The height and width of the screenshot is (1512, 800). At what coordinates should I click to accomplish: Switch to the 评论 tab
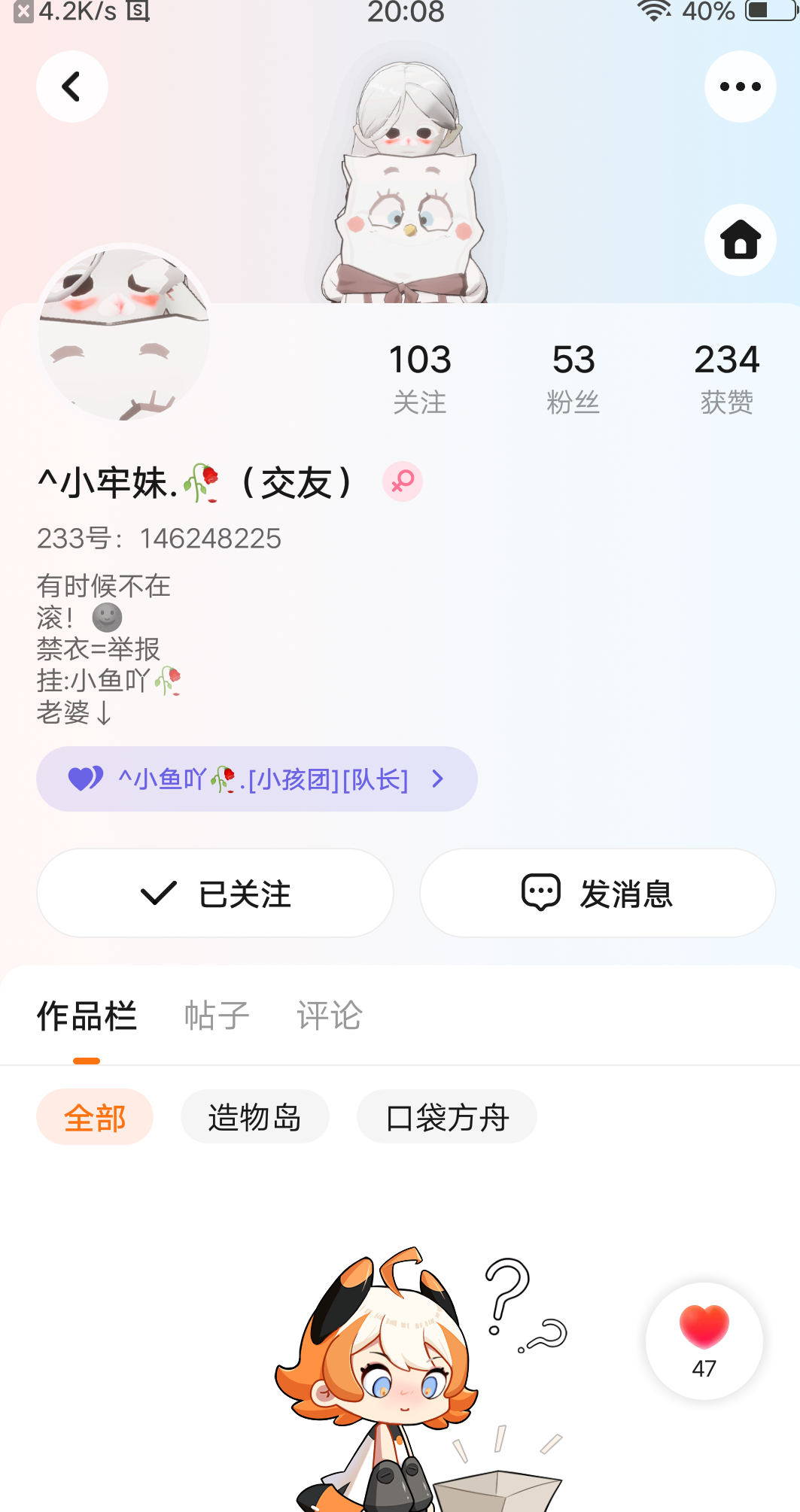(x=330, y=1016)
